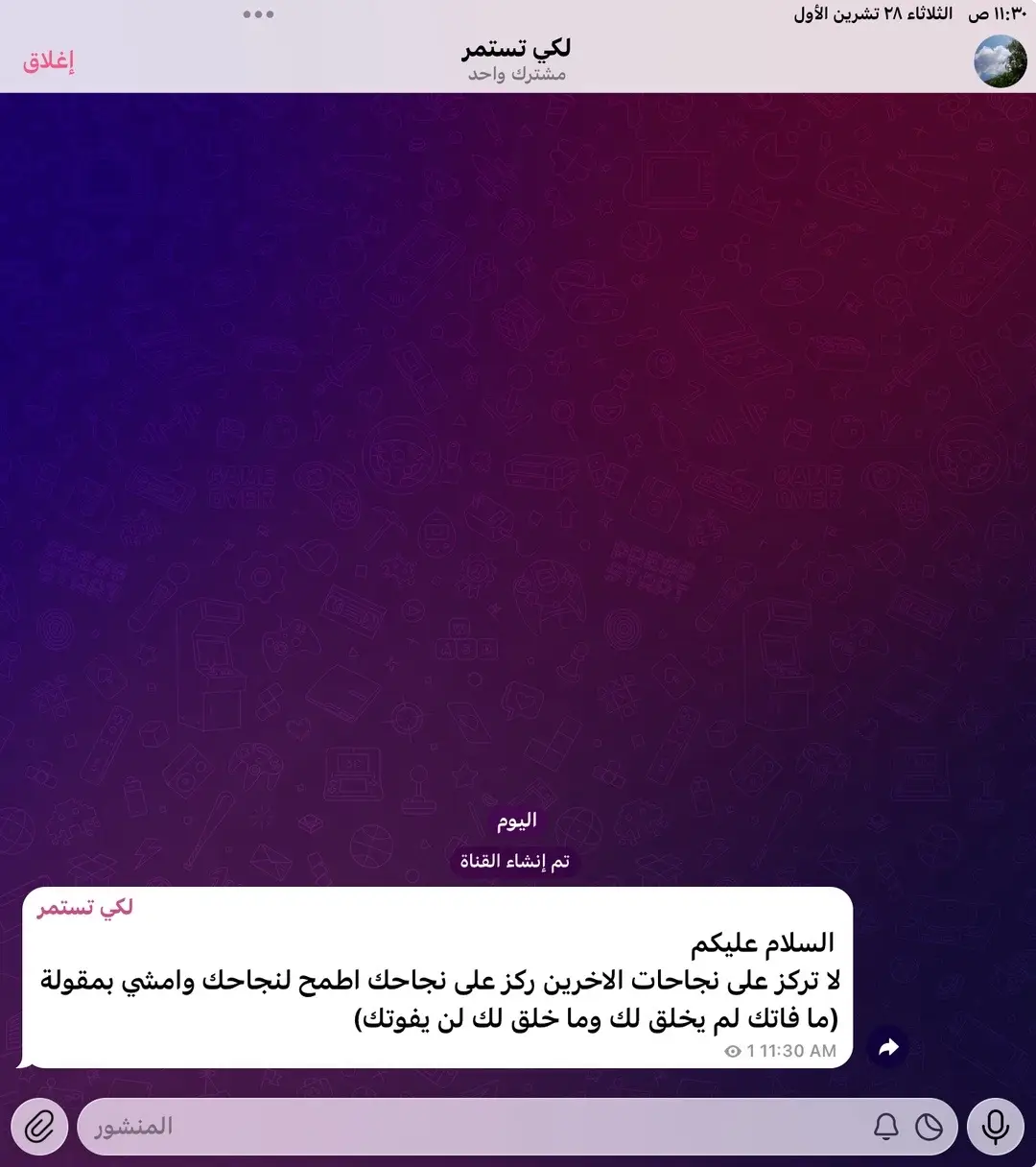Tap the microphone icon to record voice message

click(x=996, y=1127)
